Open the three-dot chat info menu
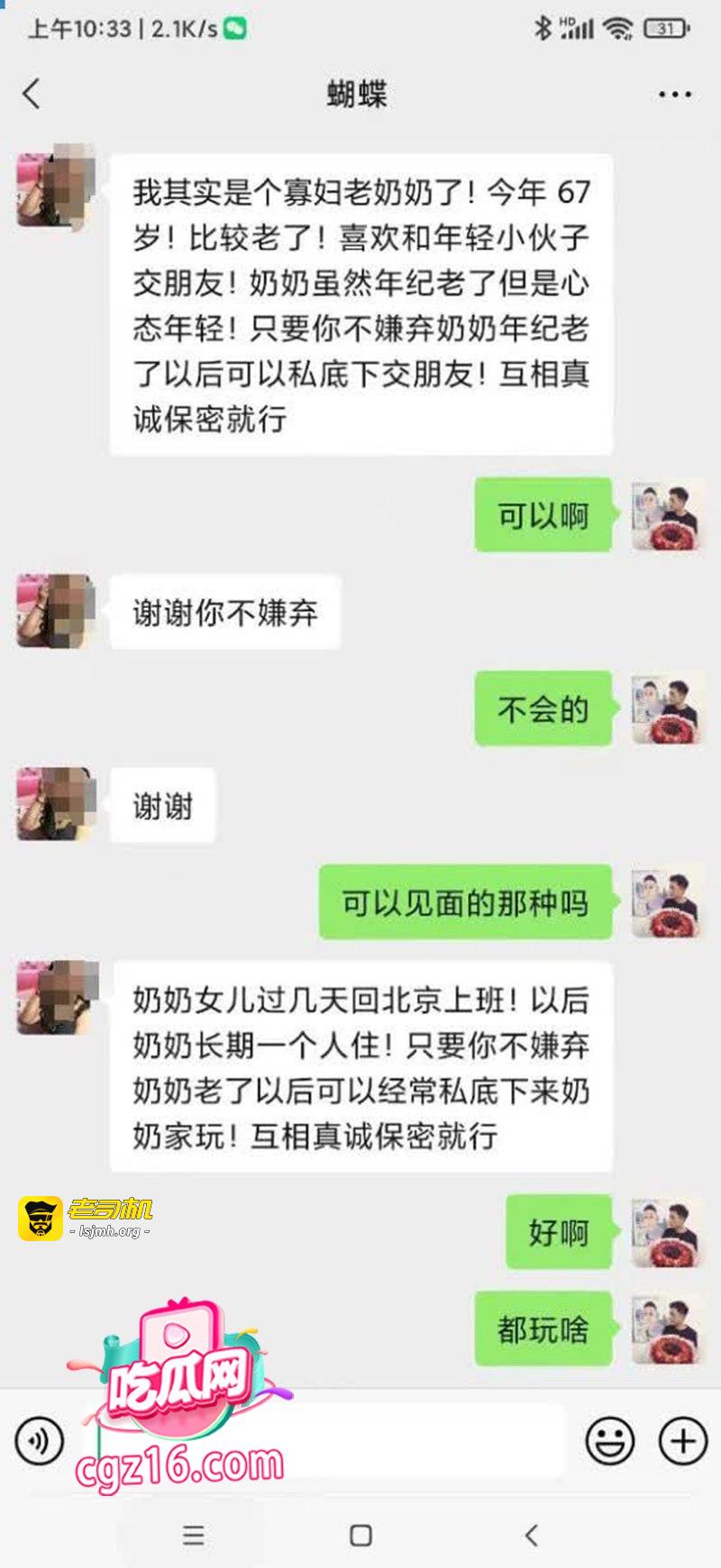Screen dimensions: 721x1568 (x=674, y=95)
